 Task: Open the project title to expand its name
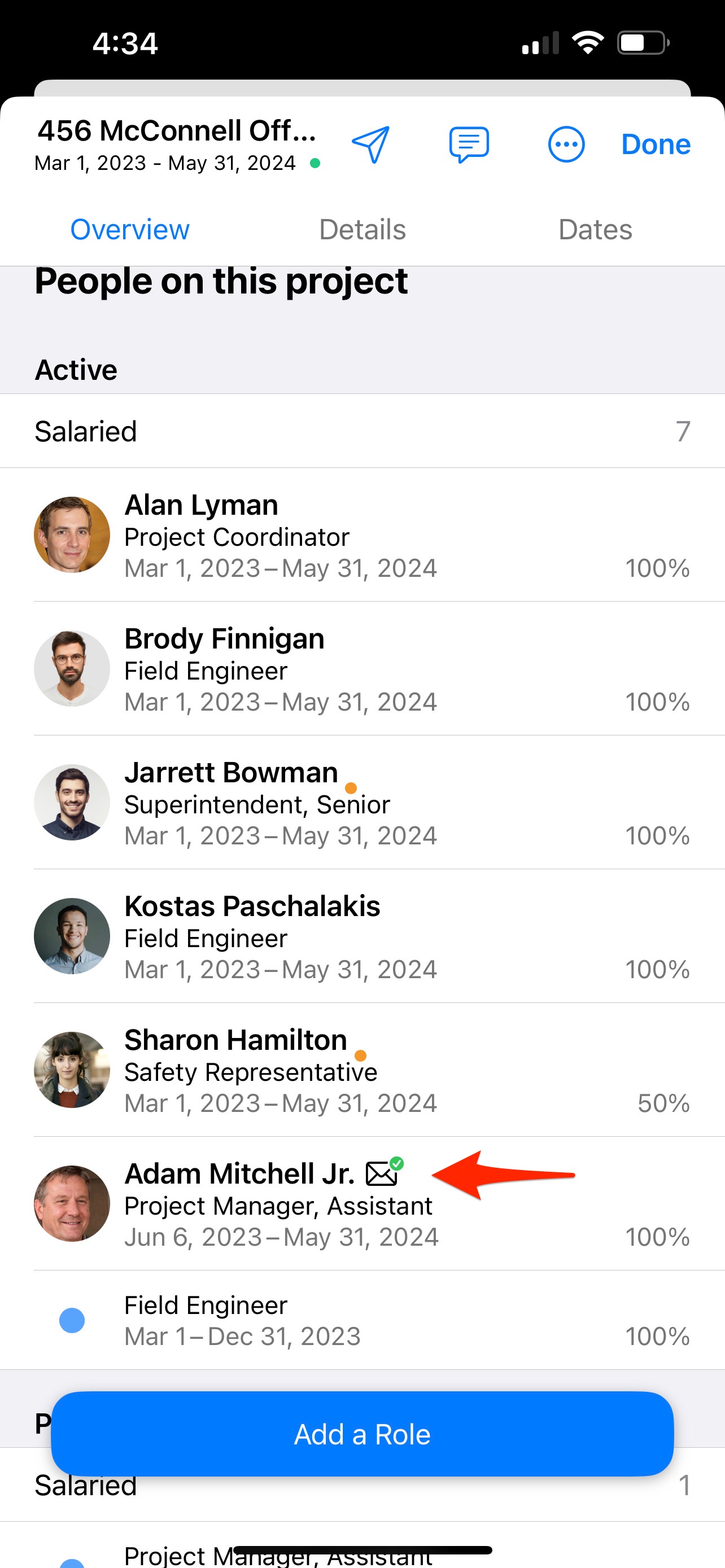pyautogui.click(x=177, y=130)
